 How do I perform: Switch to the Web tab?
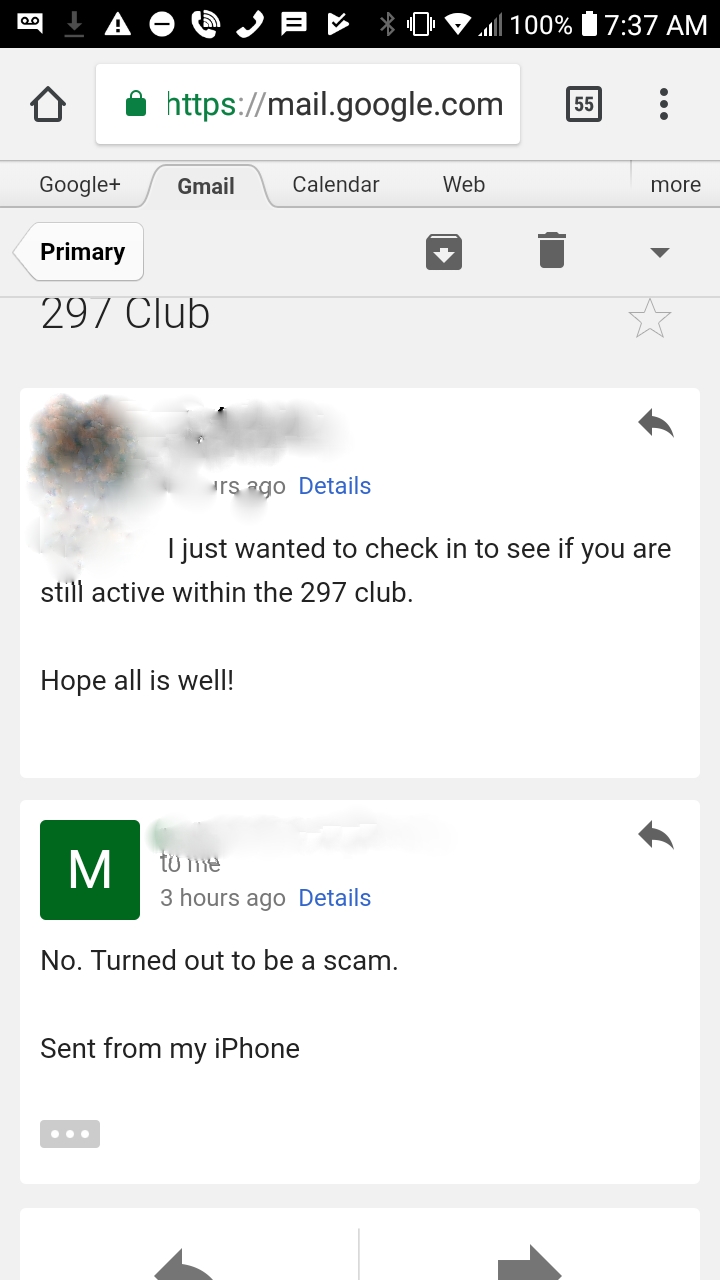pos(464,184)
